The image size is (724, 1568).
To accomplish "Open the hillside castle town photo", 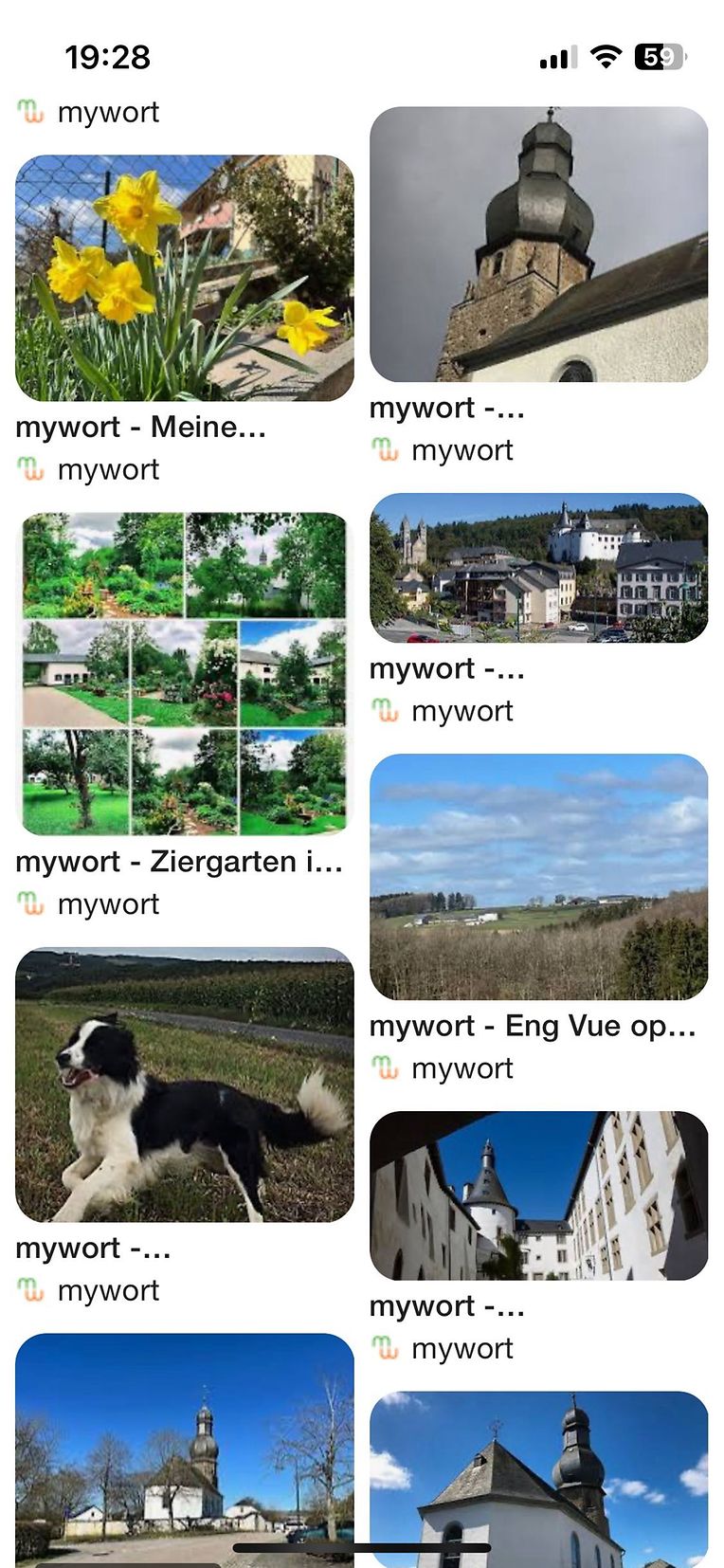I will tap(538, 567).
